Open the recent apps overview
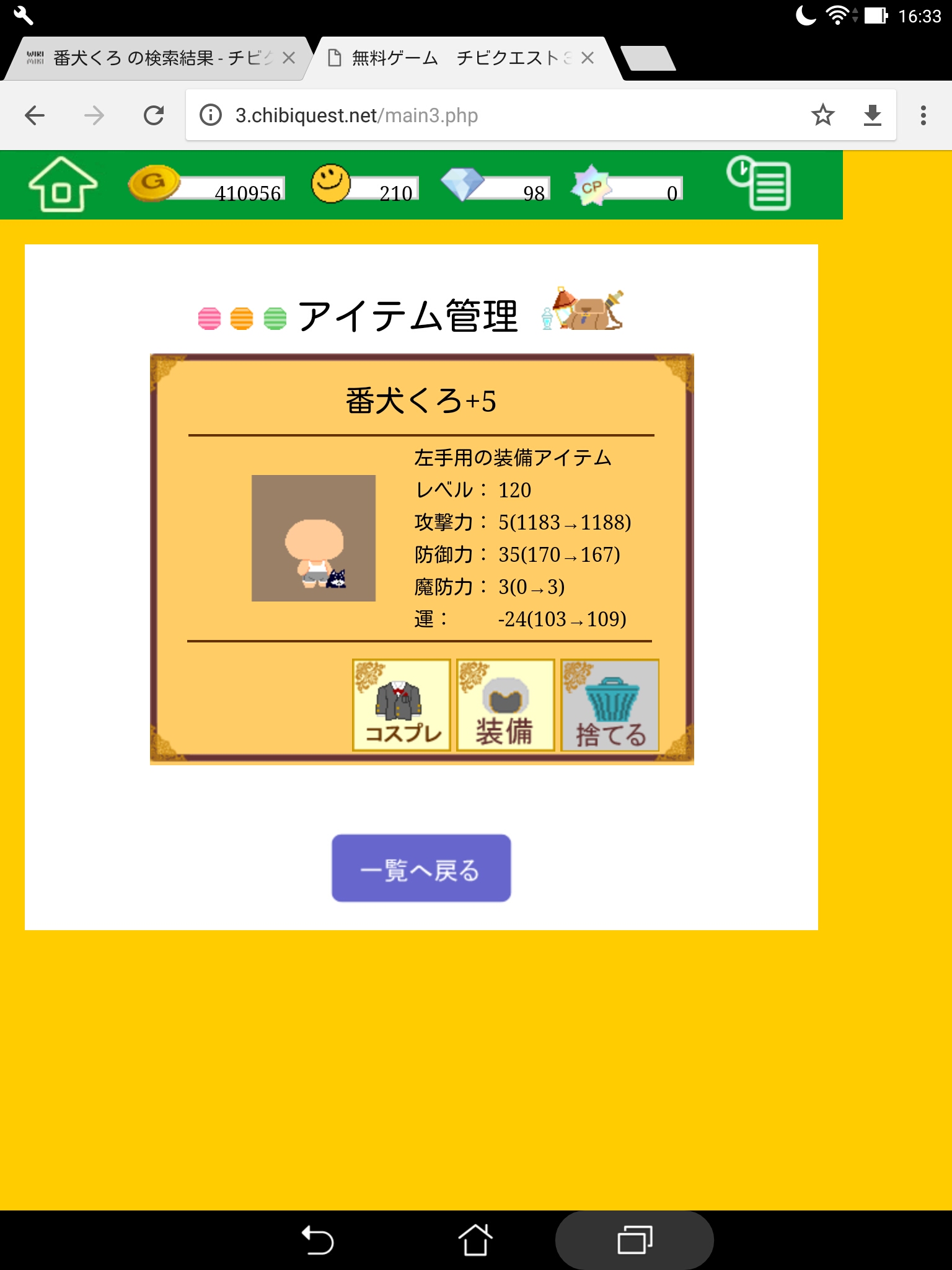The height and width of the screenshot is (1270, 952). 634,1240
